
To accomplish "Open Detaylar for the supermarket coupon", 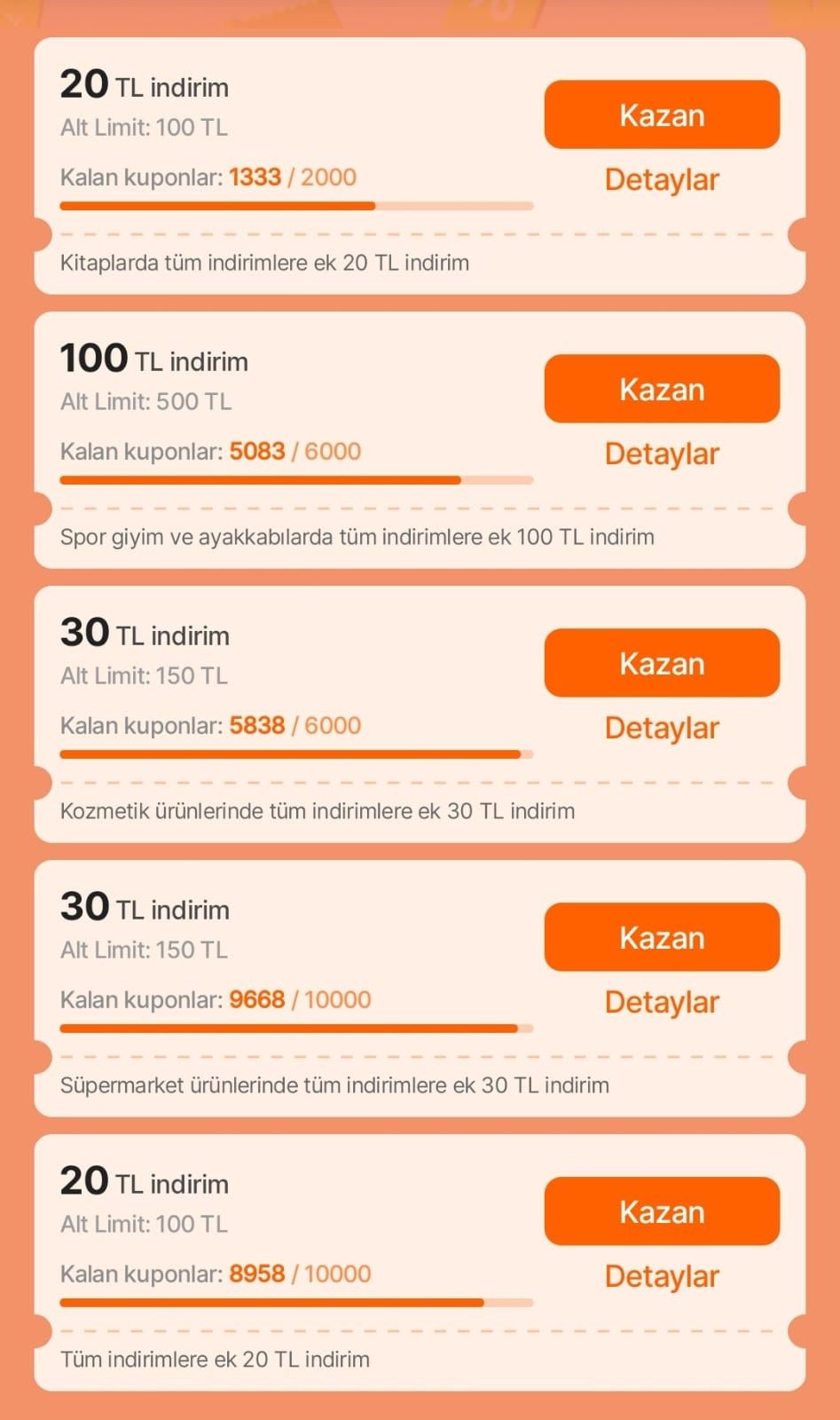I will pos(661,1001).
